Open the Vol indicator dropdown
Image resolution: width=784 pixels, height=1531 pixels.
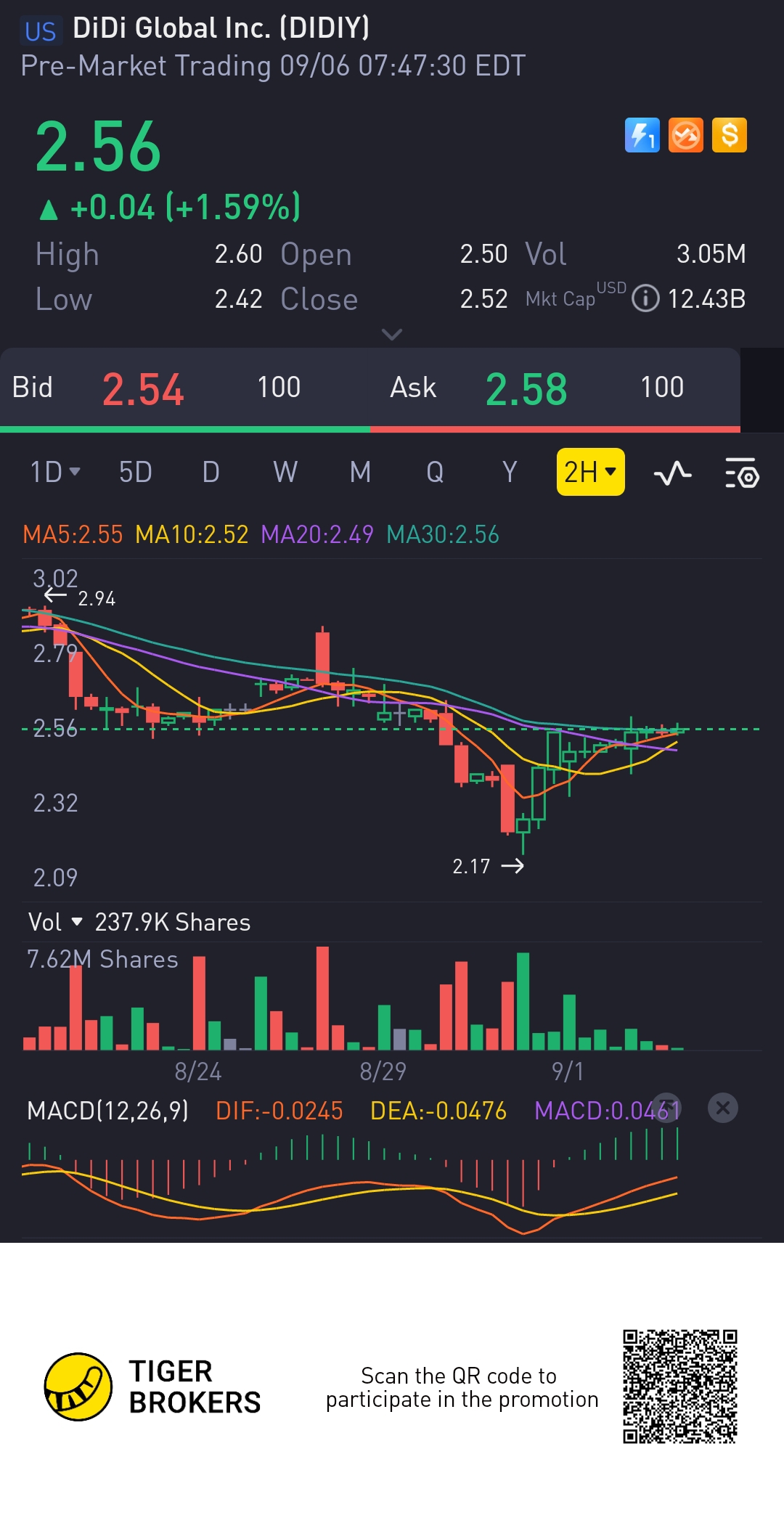click(55, 923)
